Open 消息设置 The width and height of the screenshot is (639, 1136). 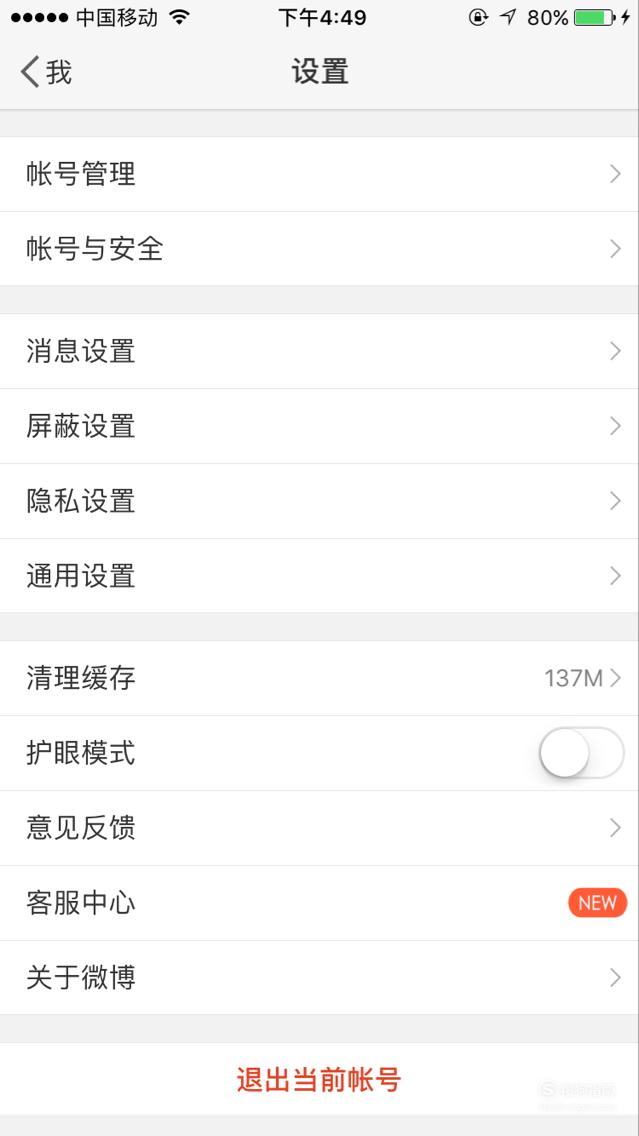click(320, 351)
